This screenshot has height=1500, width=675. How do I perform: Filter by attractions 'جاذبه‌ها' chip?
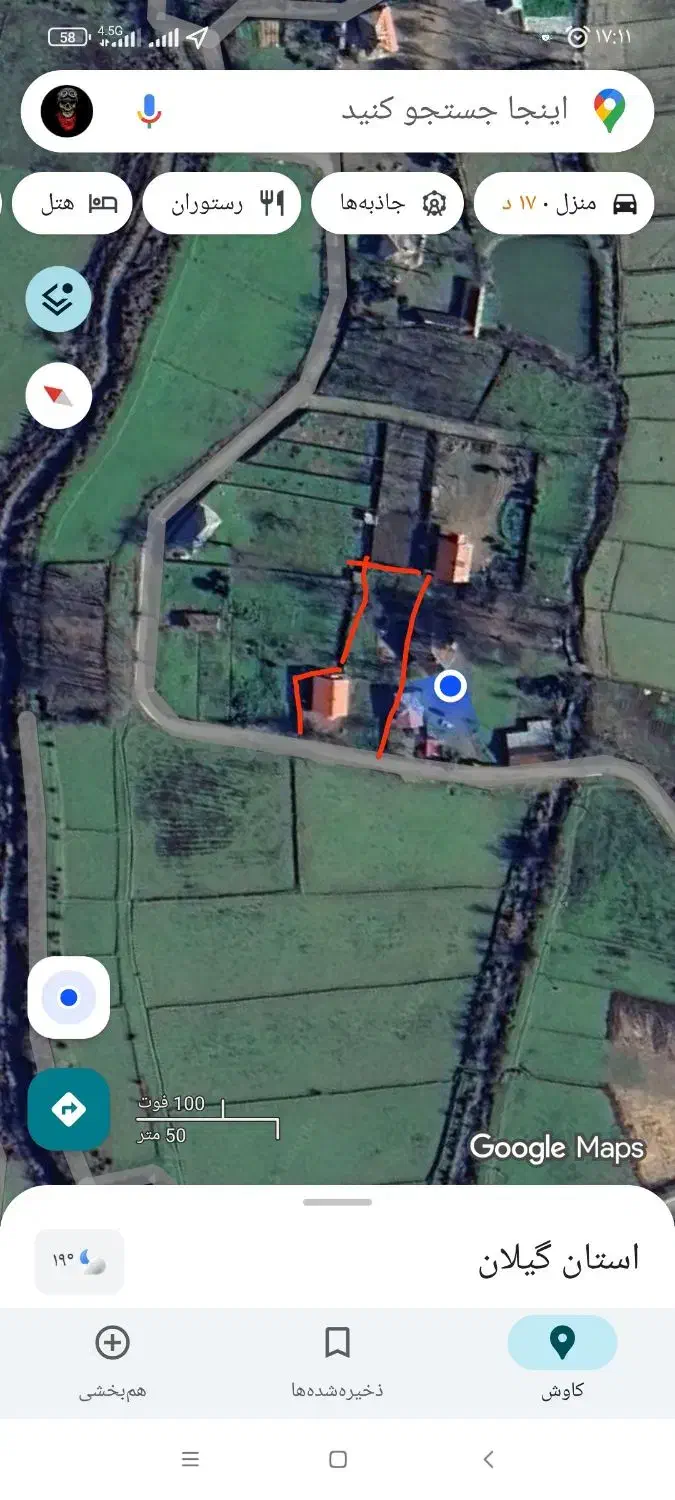coord(387,204)
